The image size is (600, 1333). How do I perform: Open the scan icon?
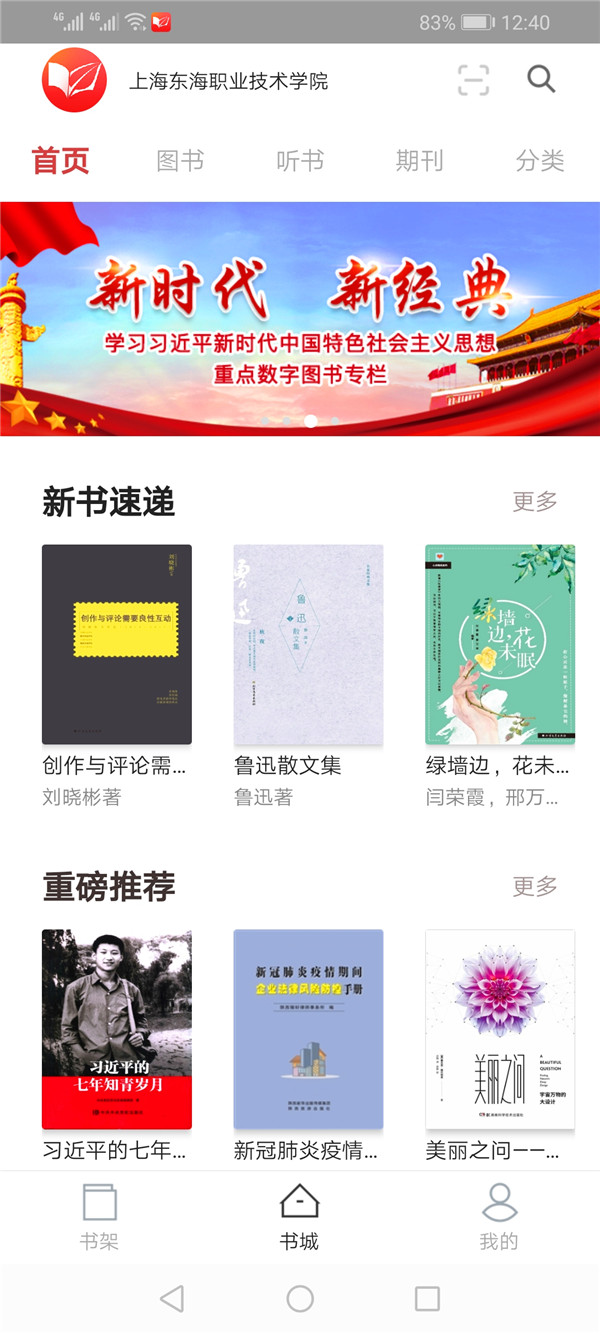click(473, 80)
